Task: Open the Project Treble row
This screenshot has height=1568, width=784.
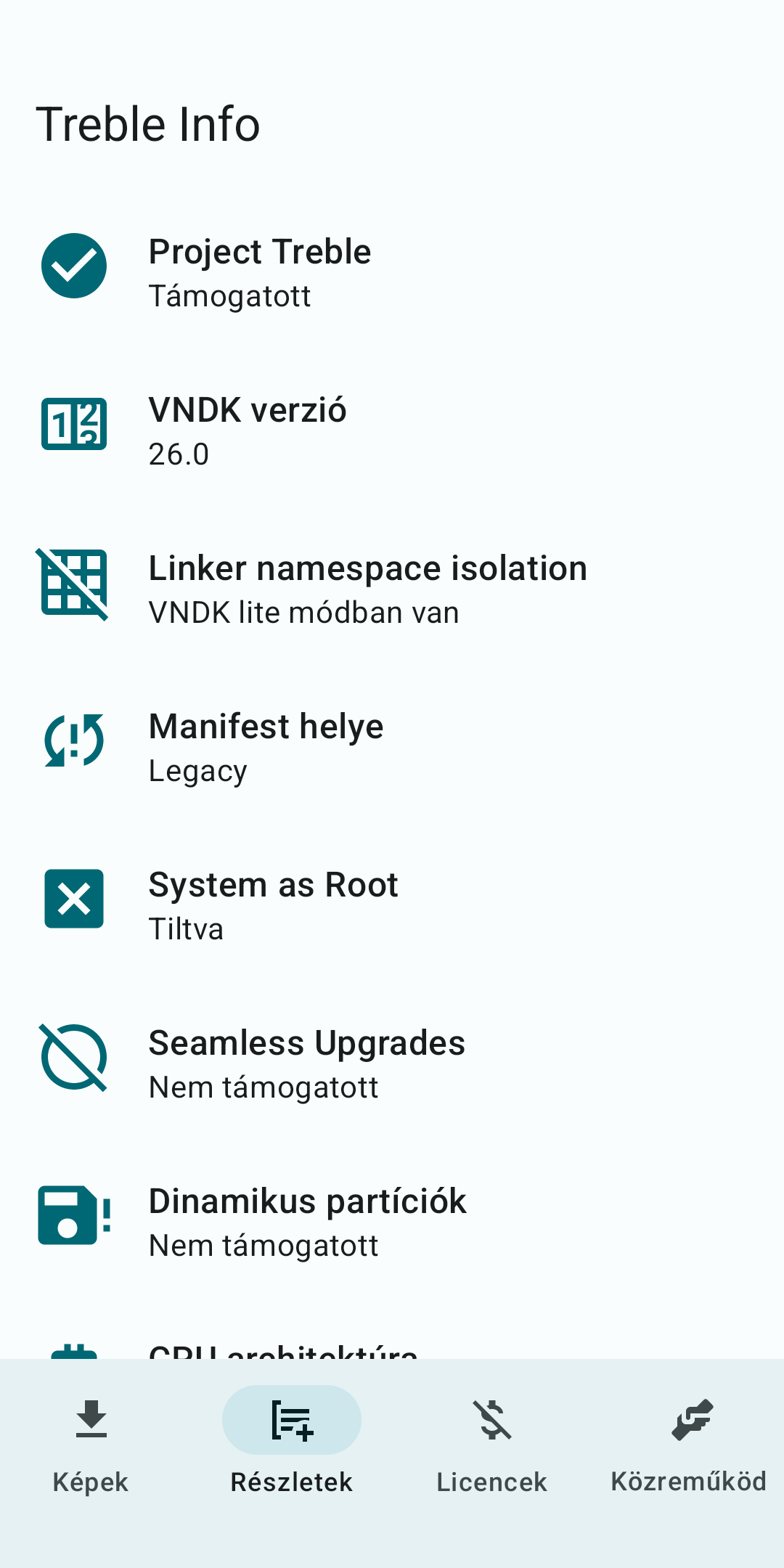Action: pos(392,272)
